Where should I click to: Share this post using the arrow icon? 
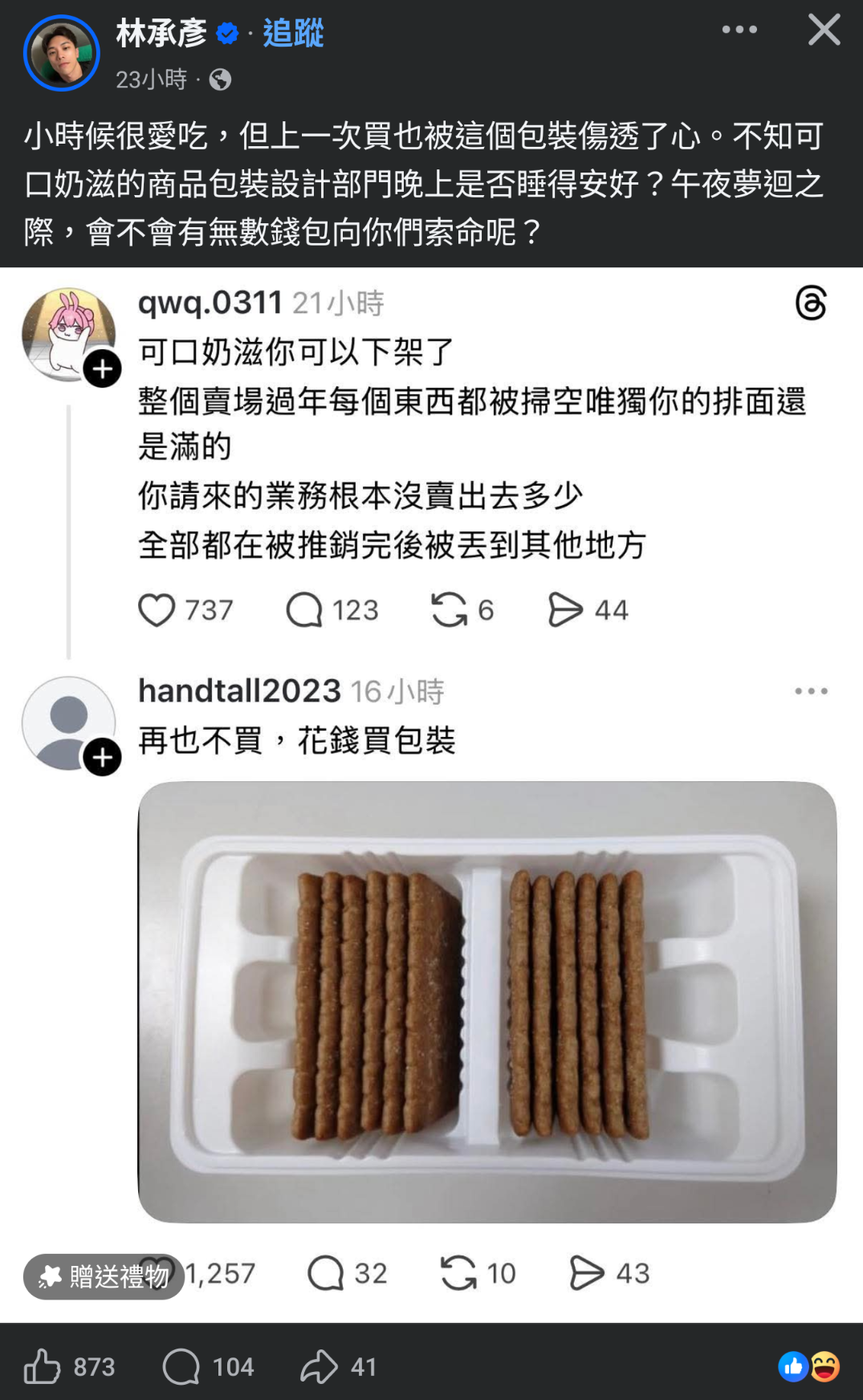319,1366
